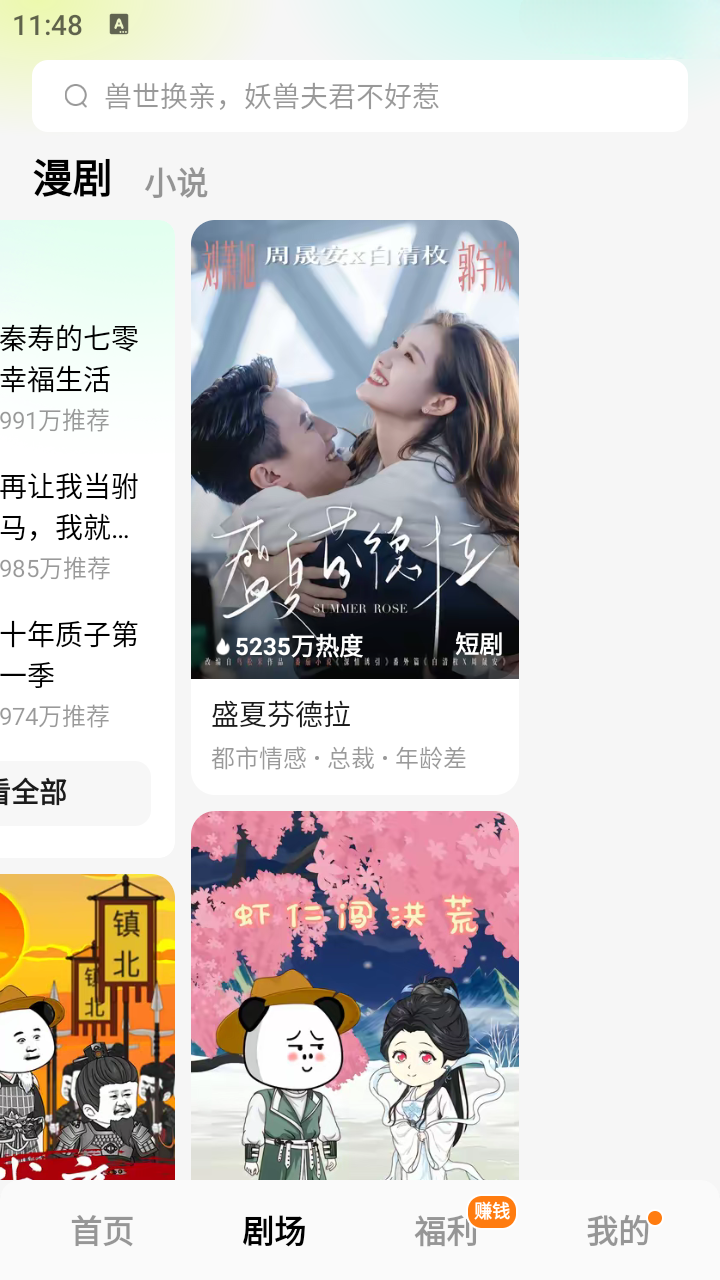The height and width of the screenshot is (1280, 720).
Task: Open the 虾仁闯洪荒 comic card
Action: (x=355, y=1000)
